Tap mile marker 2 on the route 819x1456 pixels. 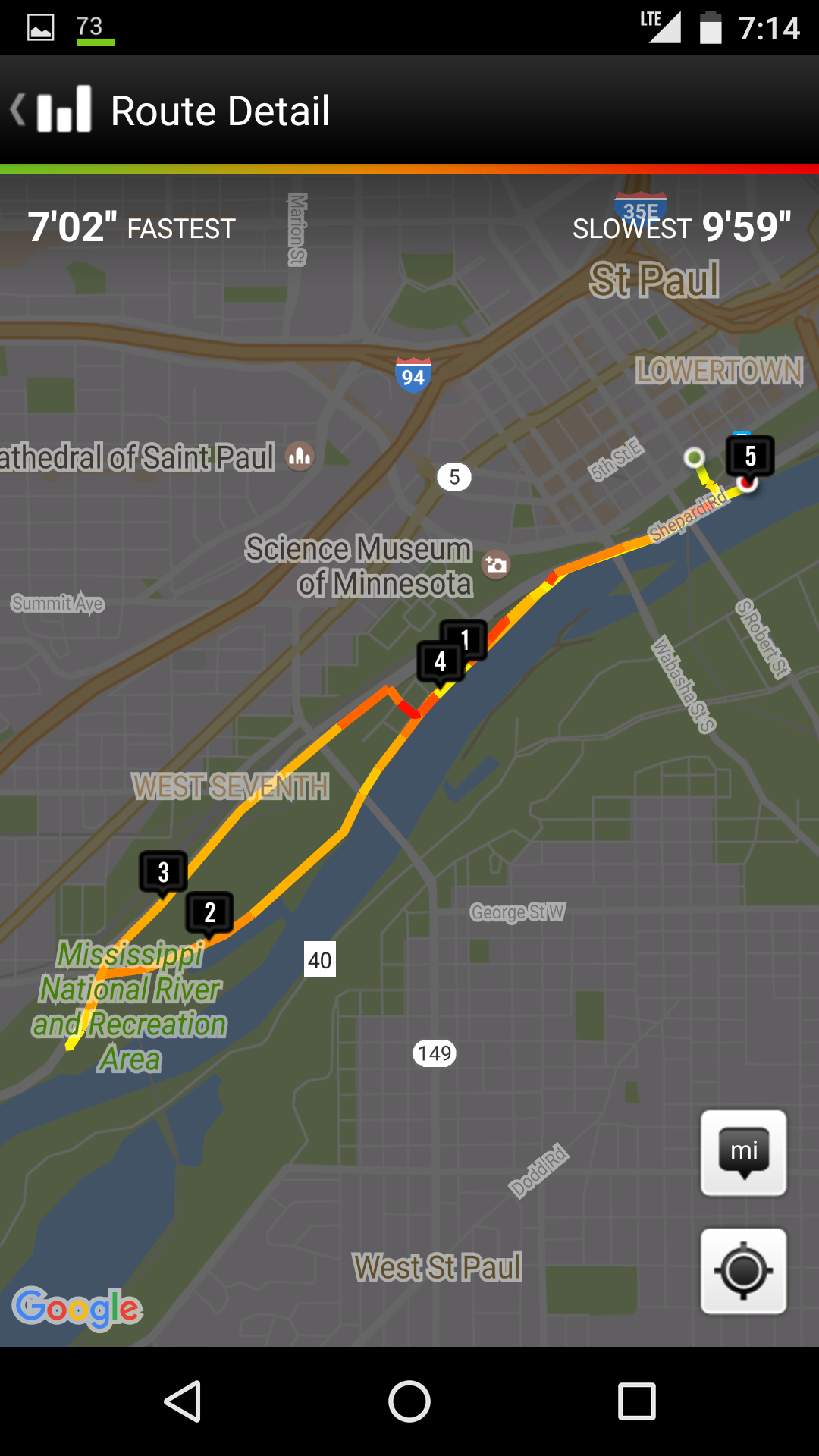pos(209,913)
